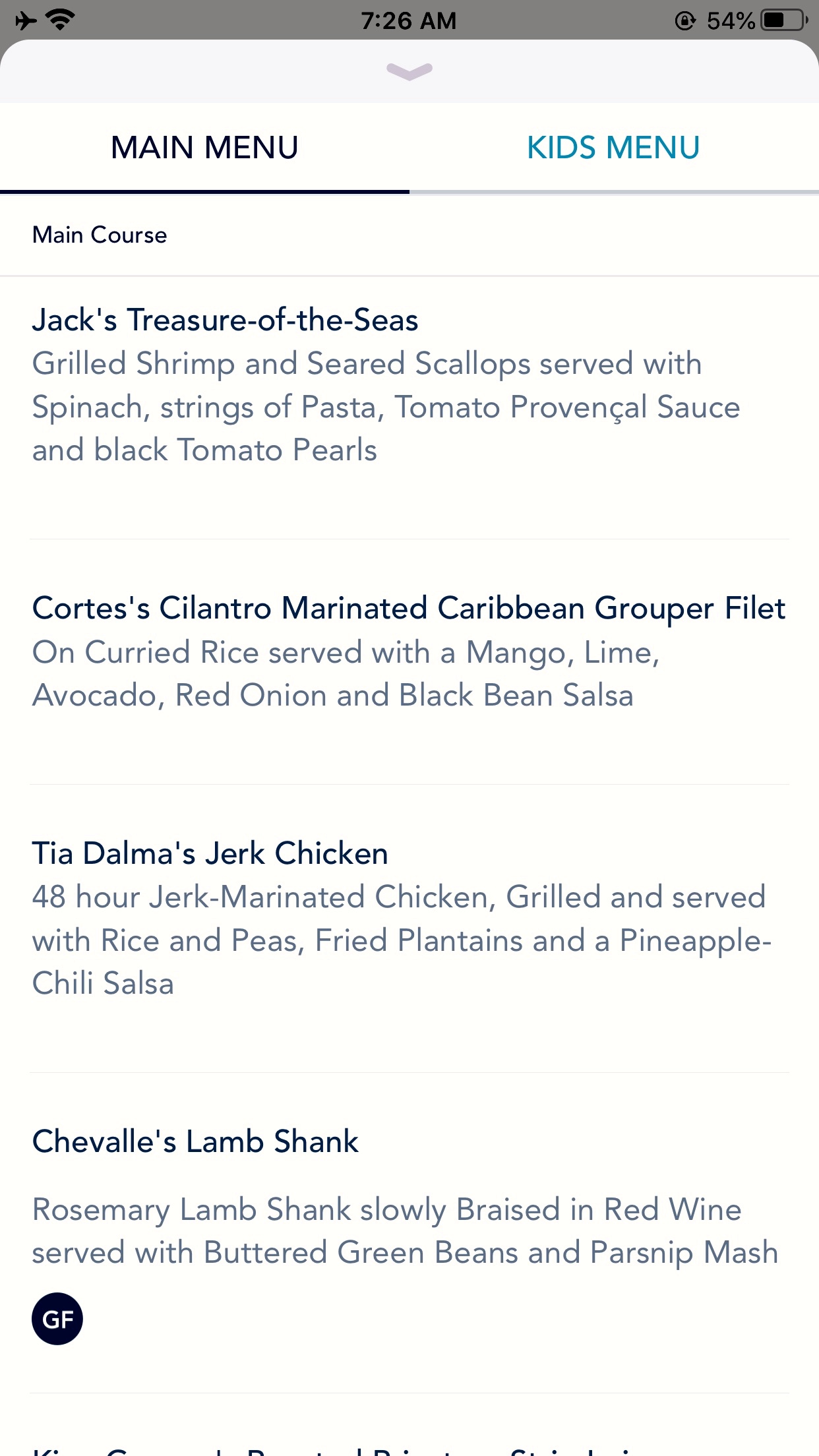Switch to the Kids Menu tab
The width and height of the screenshot is (819, 1456).
click(x=613, y=148)
